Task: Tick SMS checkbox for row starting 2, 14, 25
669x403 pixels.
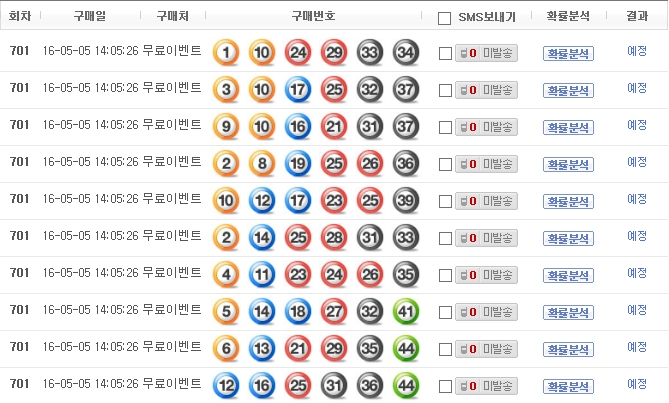Action: click(445, 239)
